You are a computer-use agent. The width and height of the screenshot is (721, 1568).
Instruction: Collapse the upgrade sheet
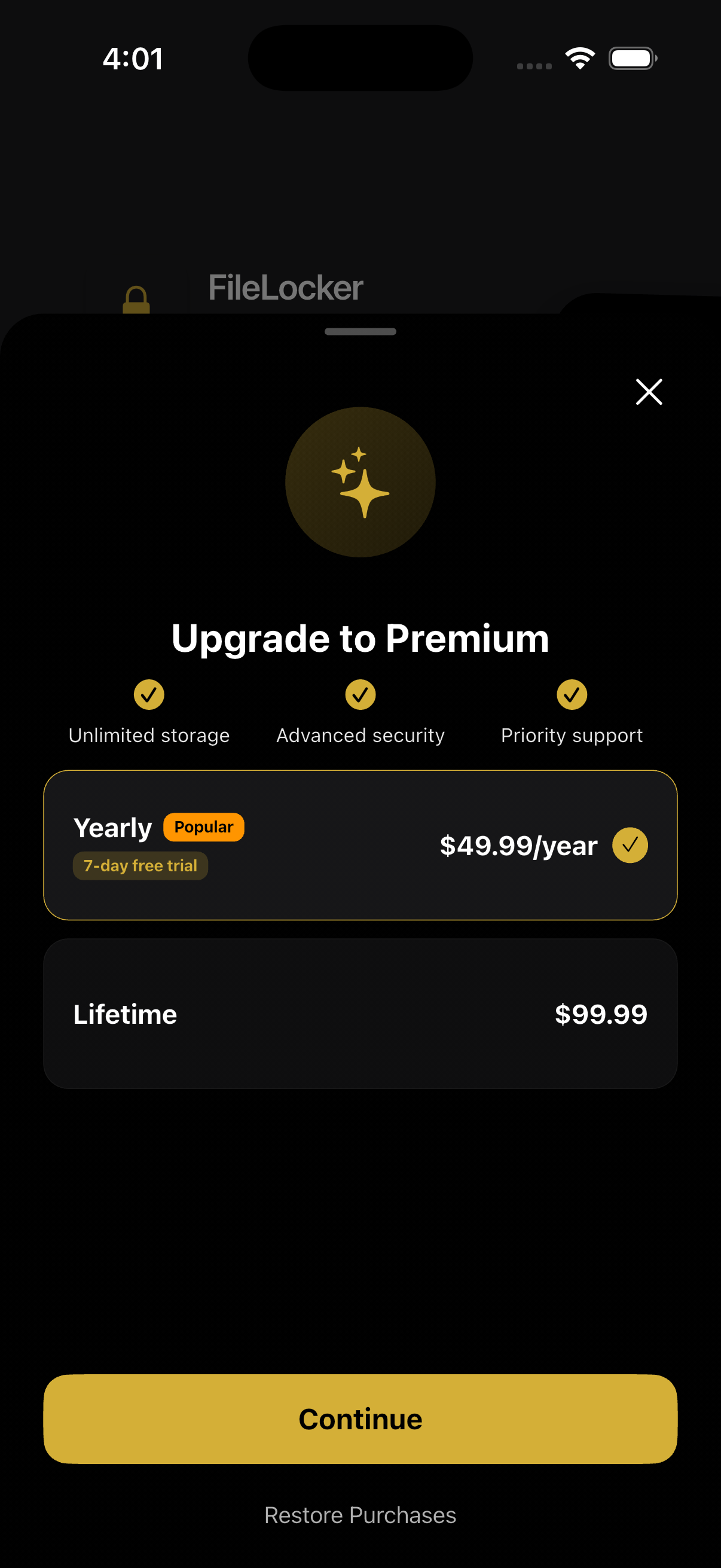point(360,332)
